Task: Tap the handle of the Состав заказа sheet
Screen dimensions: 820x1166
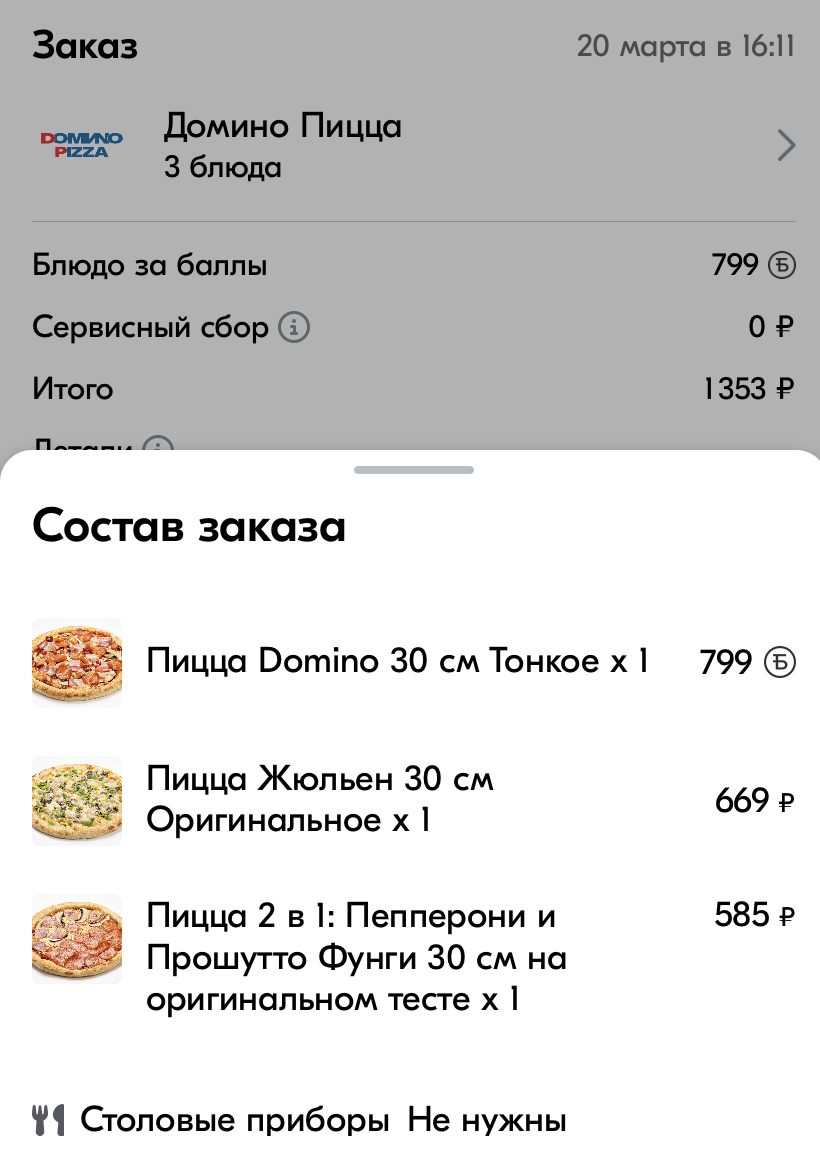Action: (414, 469)
